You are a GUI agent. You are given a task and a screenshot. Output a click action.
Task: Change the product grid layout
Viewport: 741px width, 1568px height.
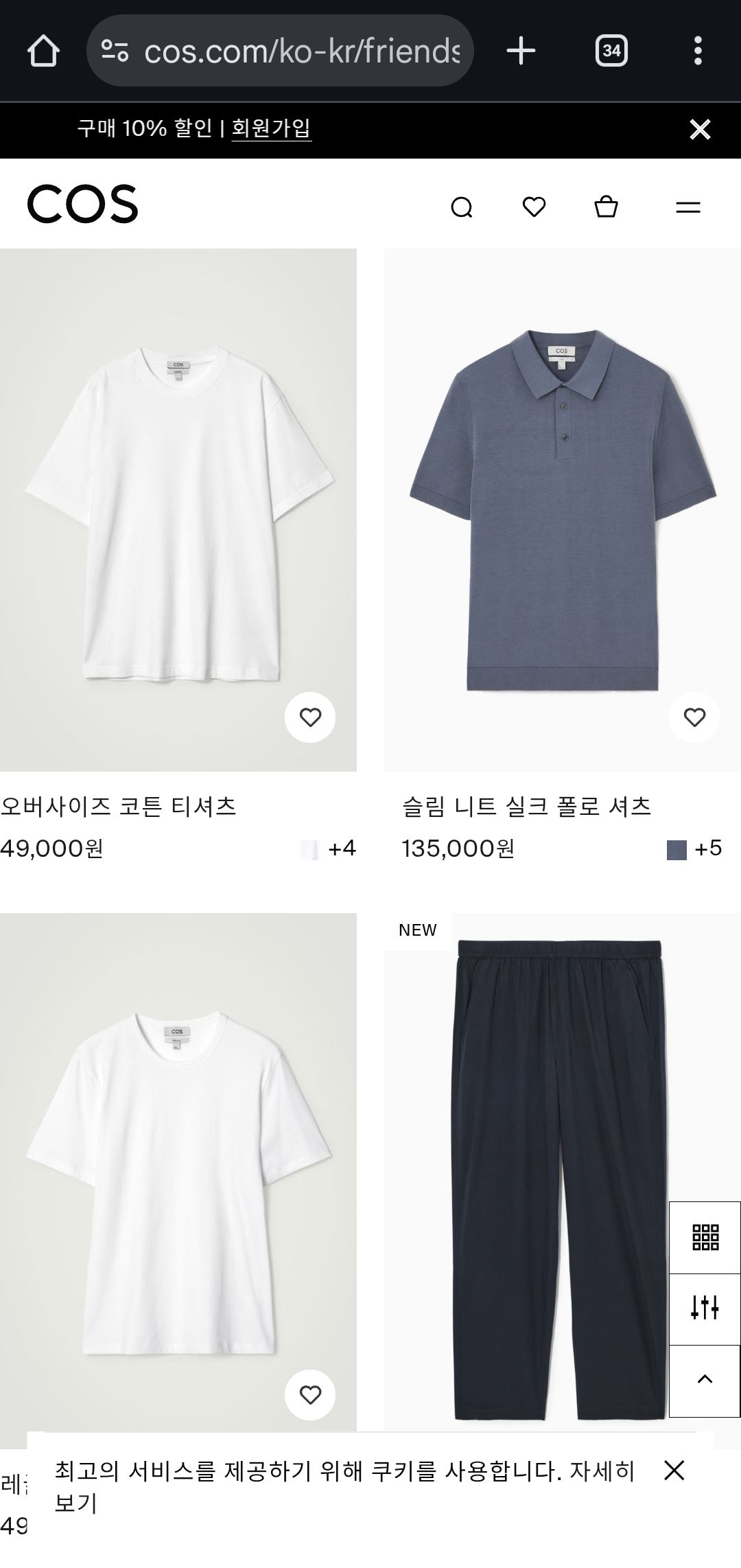tap(705, 1237)
